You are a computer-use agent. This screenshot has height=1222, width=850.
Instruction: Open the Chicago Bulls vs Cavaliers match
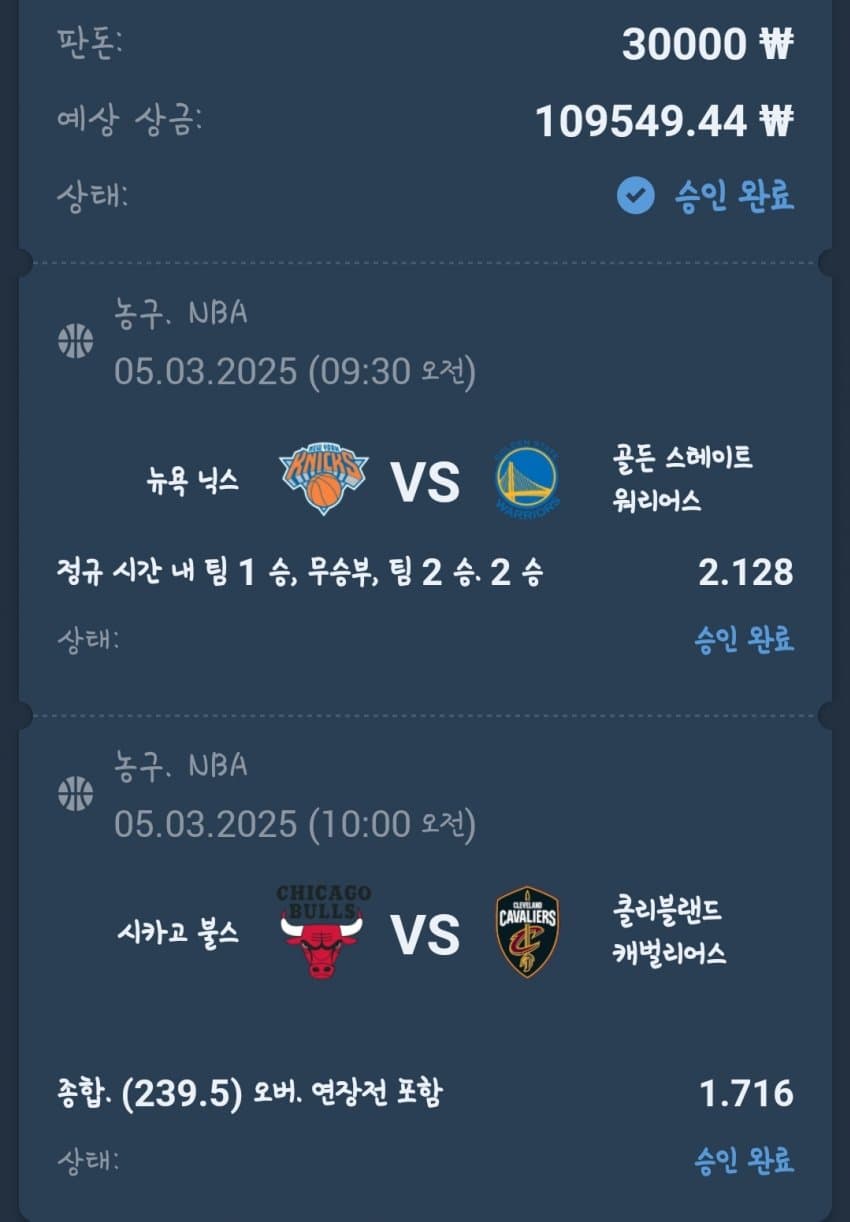point(424,934)
